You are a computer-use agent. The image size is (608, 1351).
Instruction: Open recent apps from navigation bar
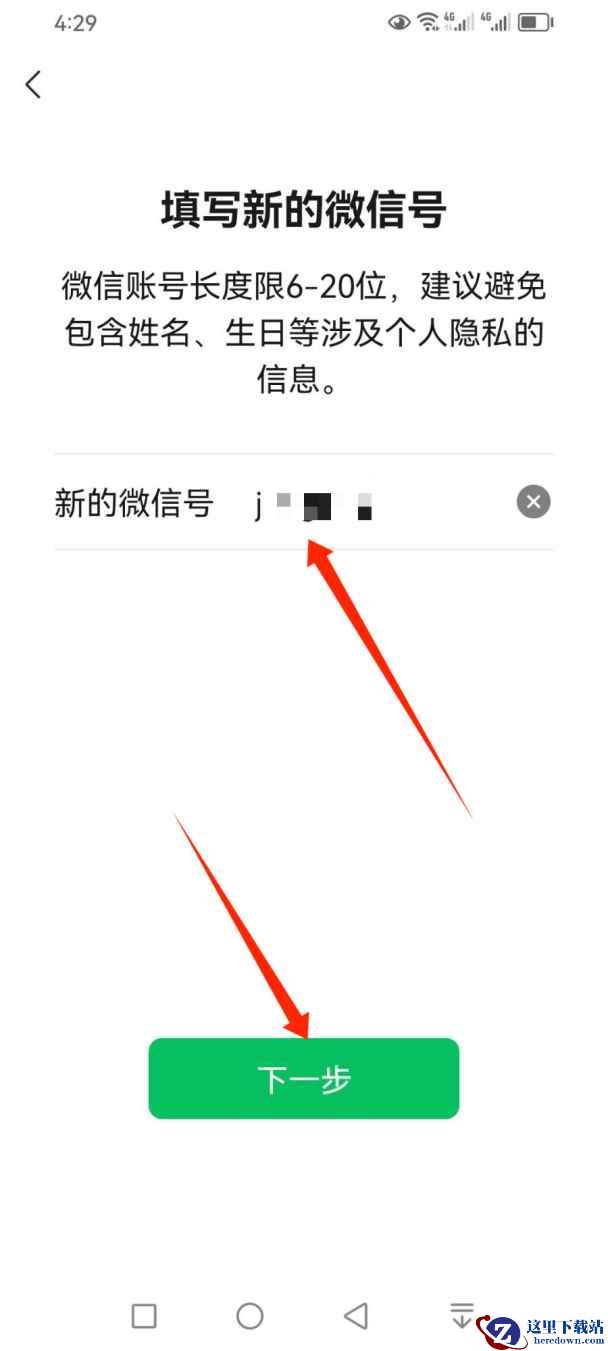(x=144, y=1315)
